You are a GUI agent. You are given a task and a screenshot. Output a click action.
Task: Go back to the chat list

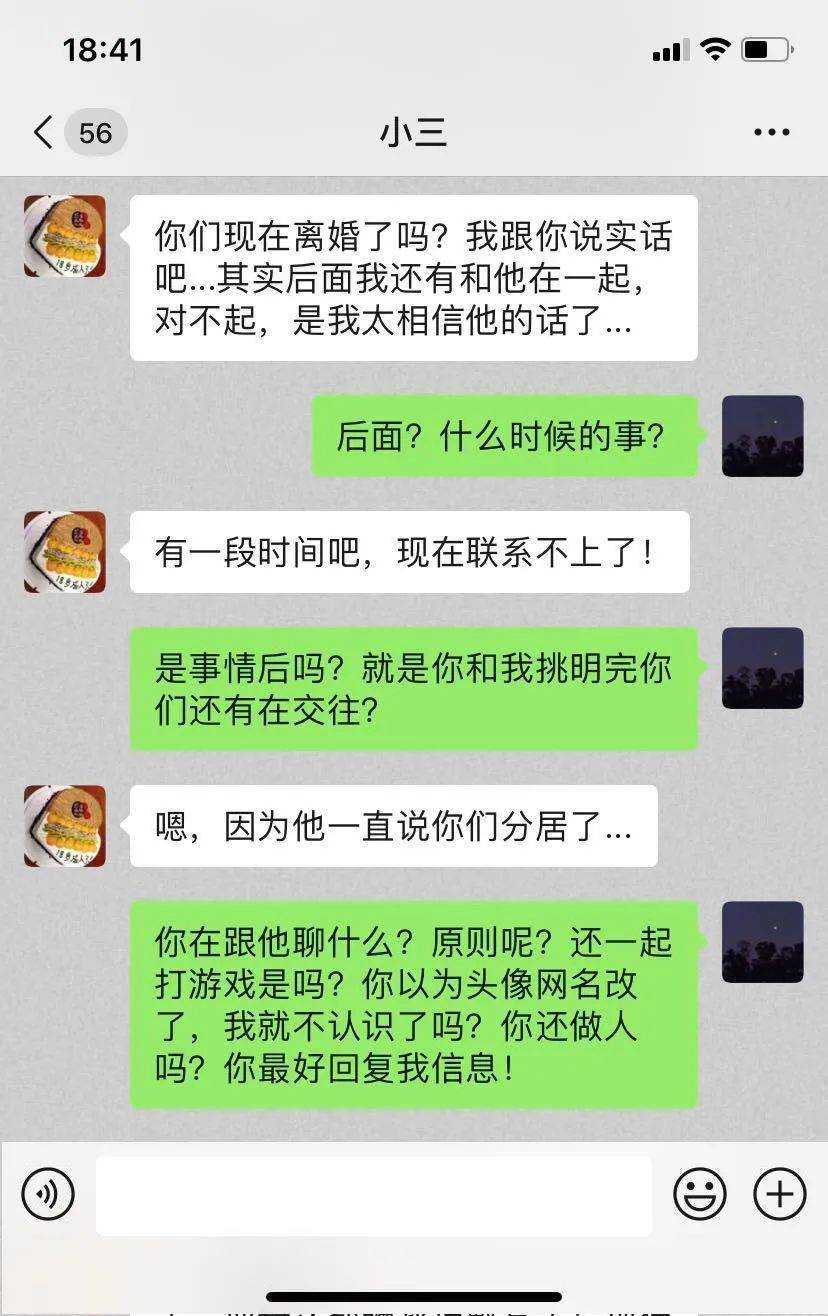click(44, 132)
